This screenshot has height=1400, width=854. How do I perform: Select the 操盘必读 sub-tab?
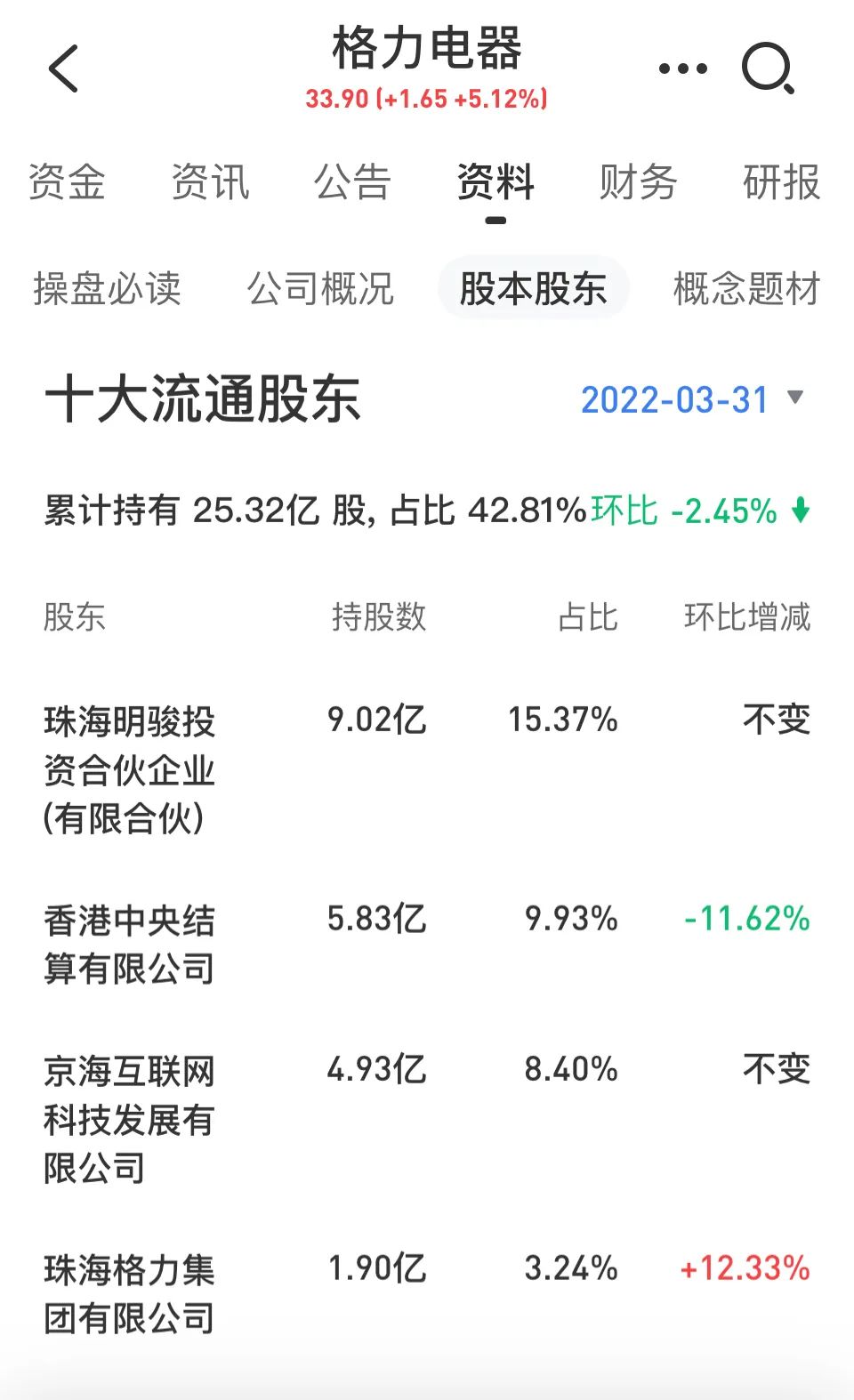coord(107,289)
